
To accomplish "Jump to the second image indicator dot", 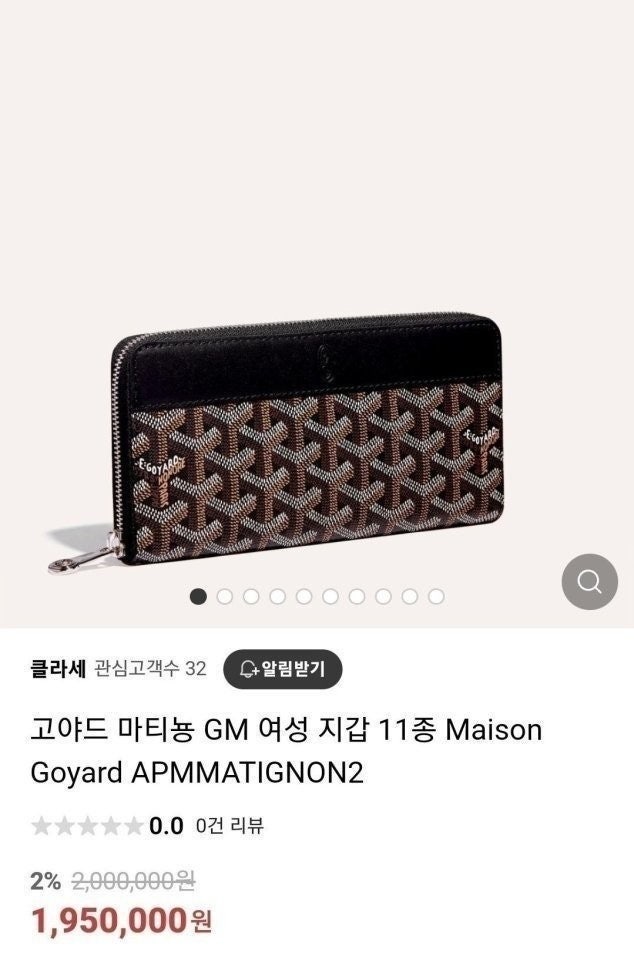I will point(225,596).
